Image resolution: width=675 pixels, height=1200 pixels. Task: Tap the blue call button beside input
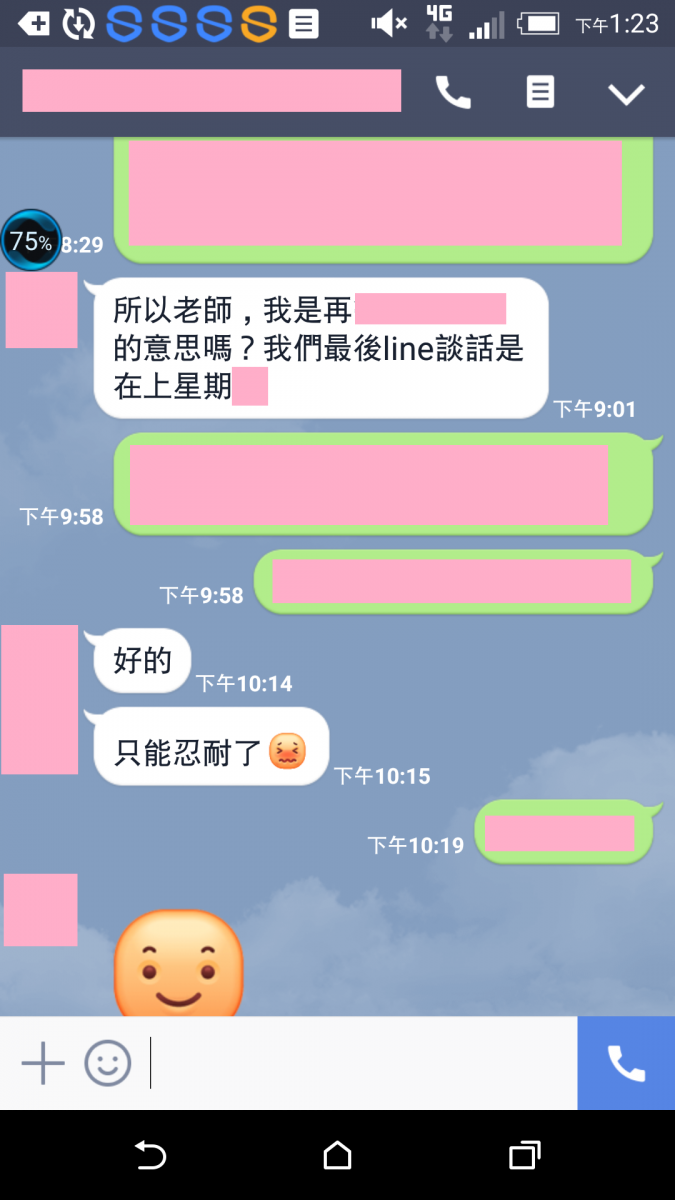626,1063
